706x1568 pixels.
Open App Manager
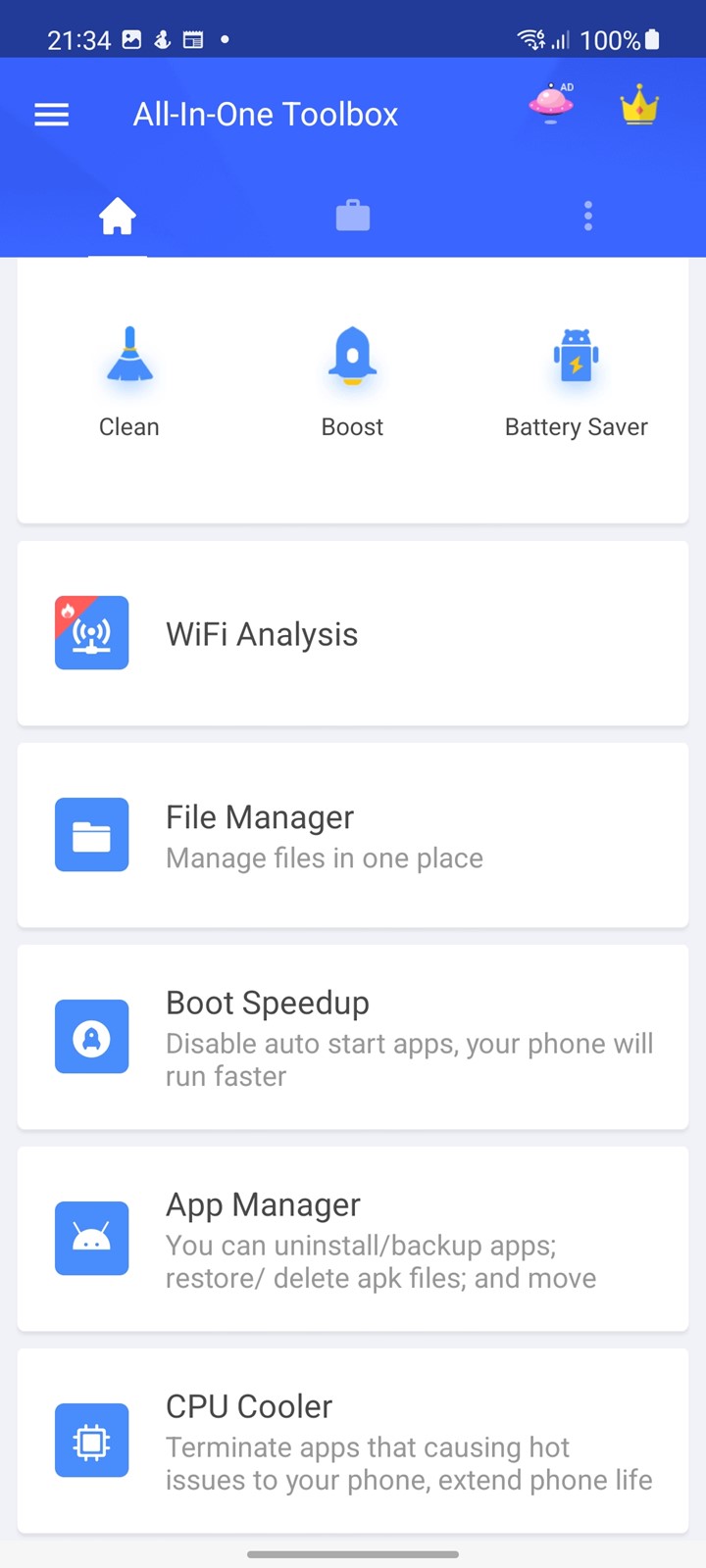pyautogui.click(x=353, y=1239)
